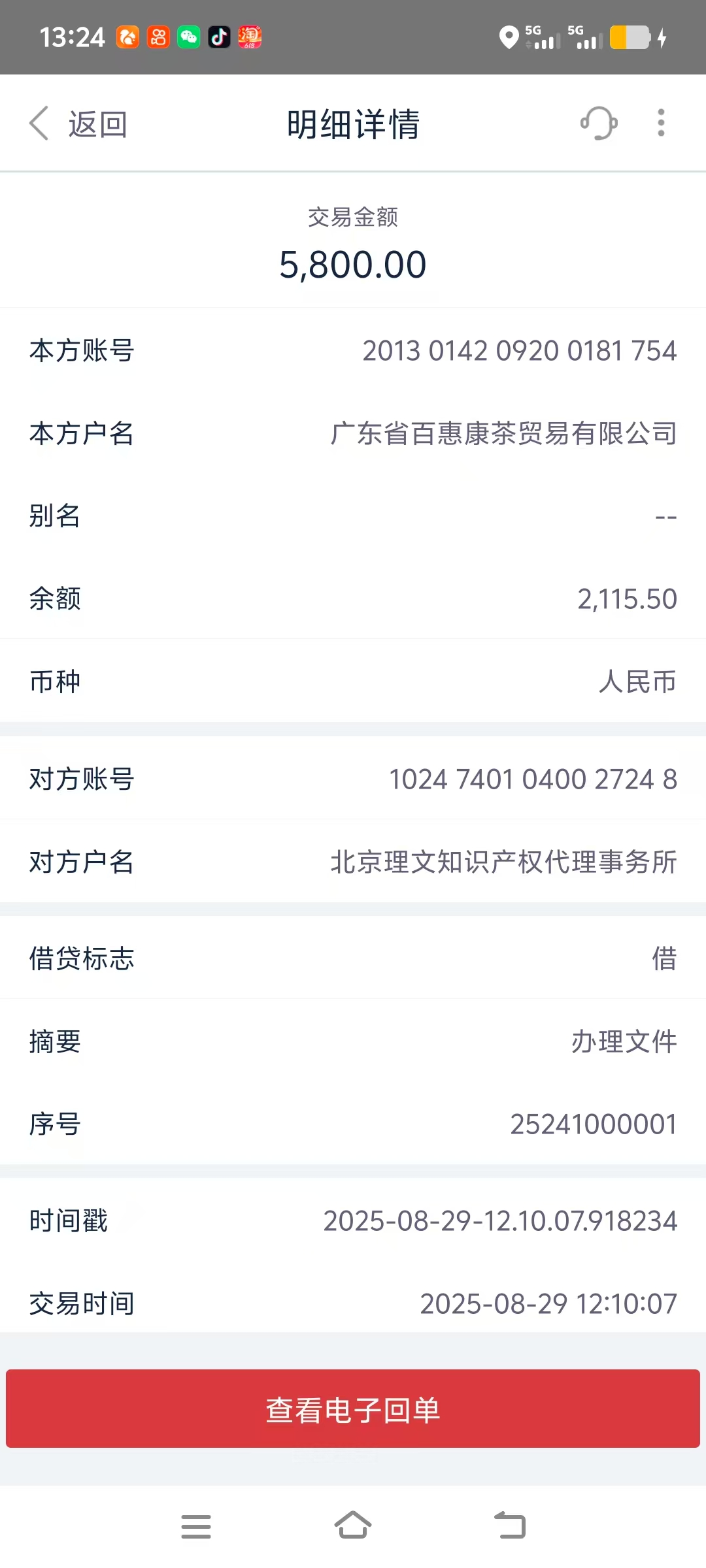Open the three-dot overflow menu

[661, 123]
